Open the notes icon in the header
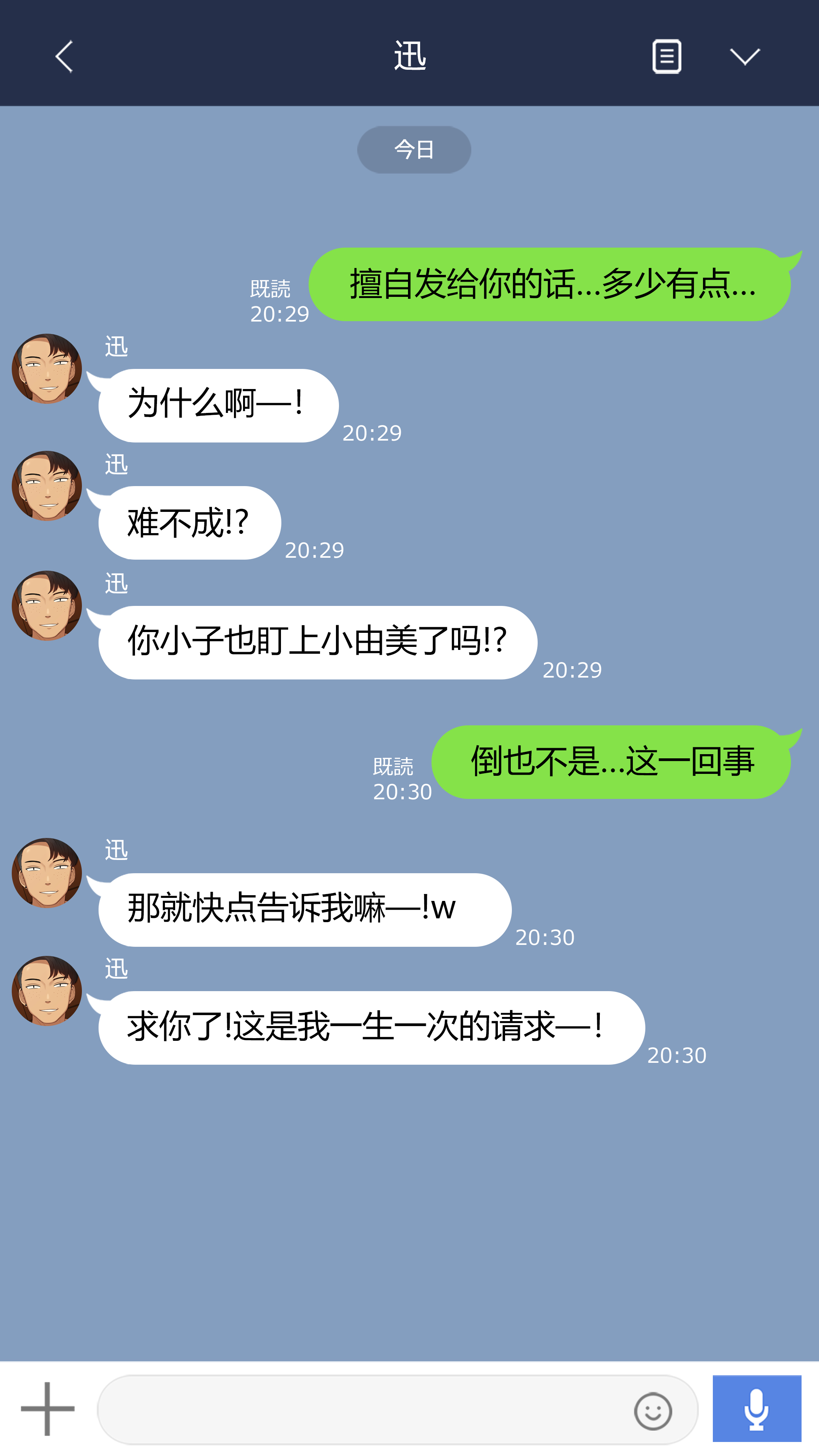This screenshot has width=819, height=1456. point(667,56)
